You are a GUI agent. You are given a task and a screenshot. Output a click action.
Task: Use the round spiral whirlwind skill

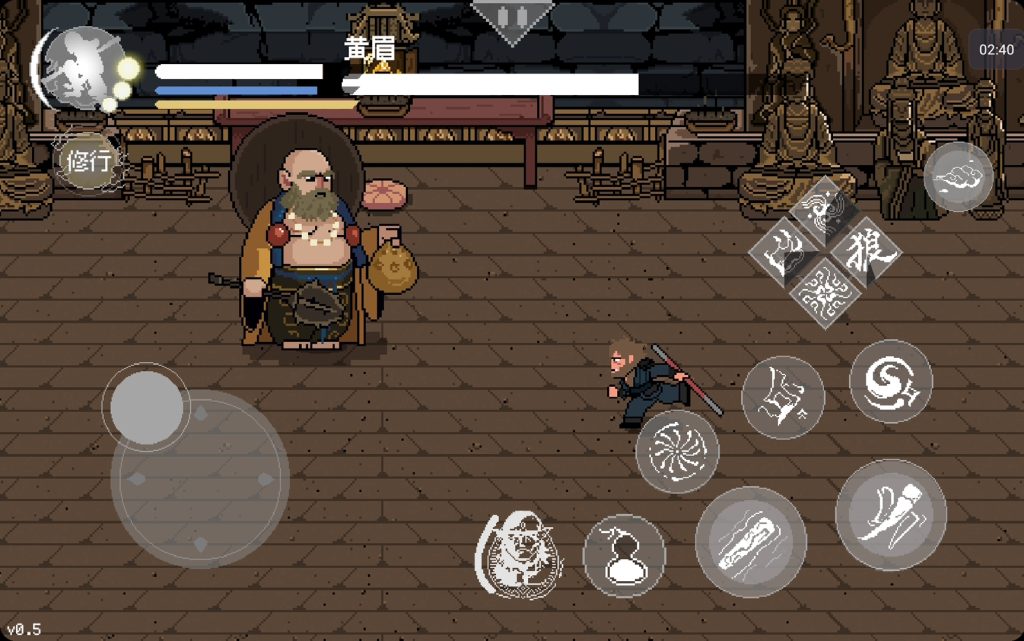(x=890, y=381)
